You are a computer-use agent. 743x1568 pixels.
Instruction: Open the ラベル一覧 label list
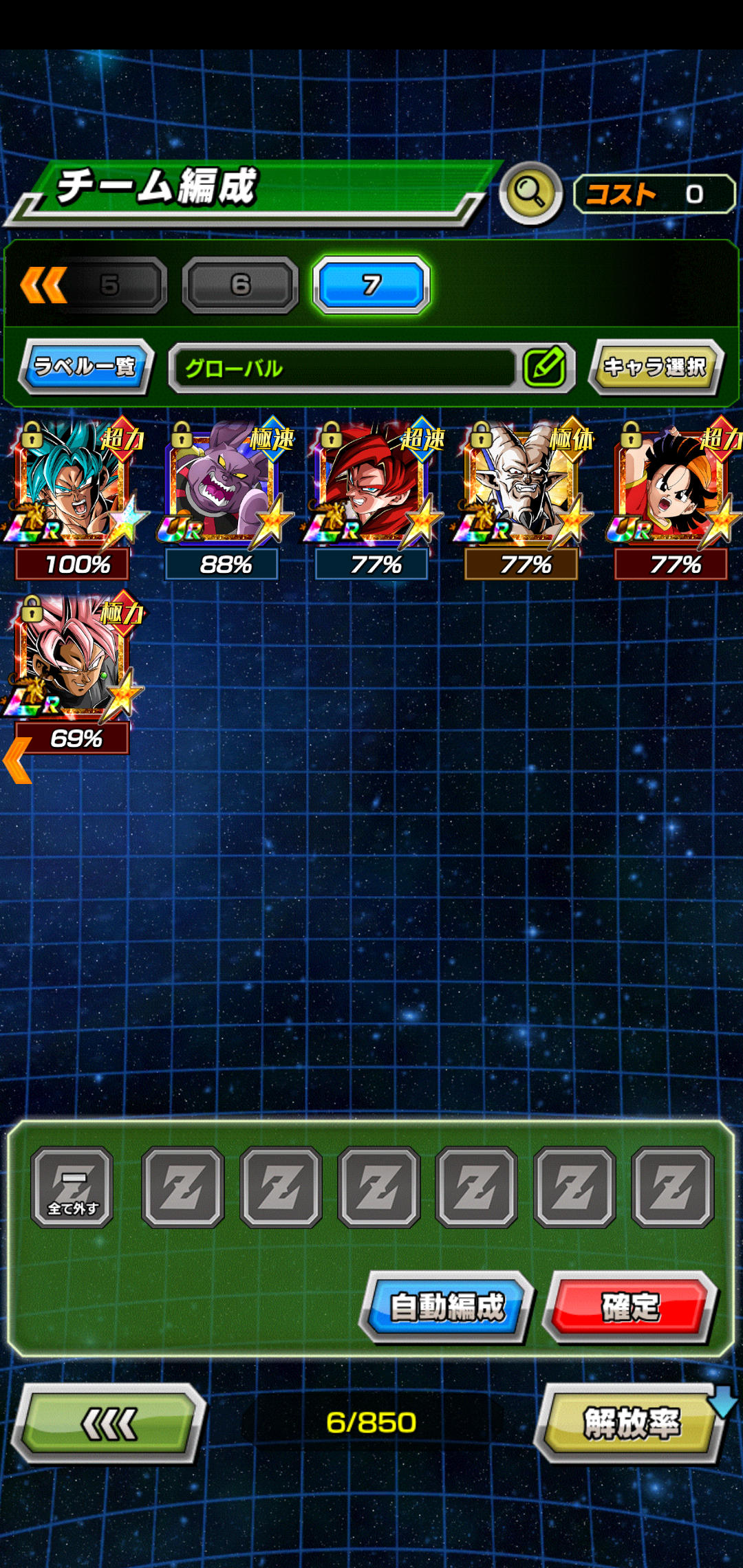click(85, 367)
